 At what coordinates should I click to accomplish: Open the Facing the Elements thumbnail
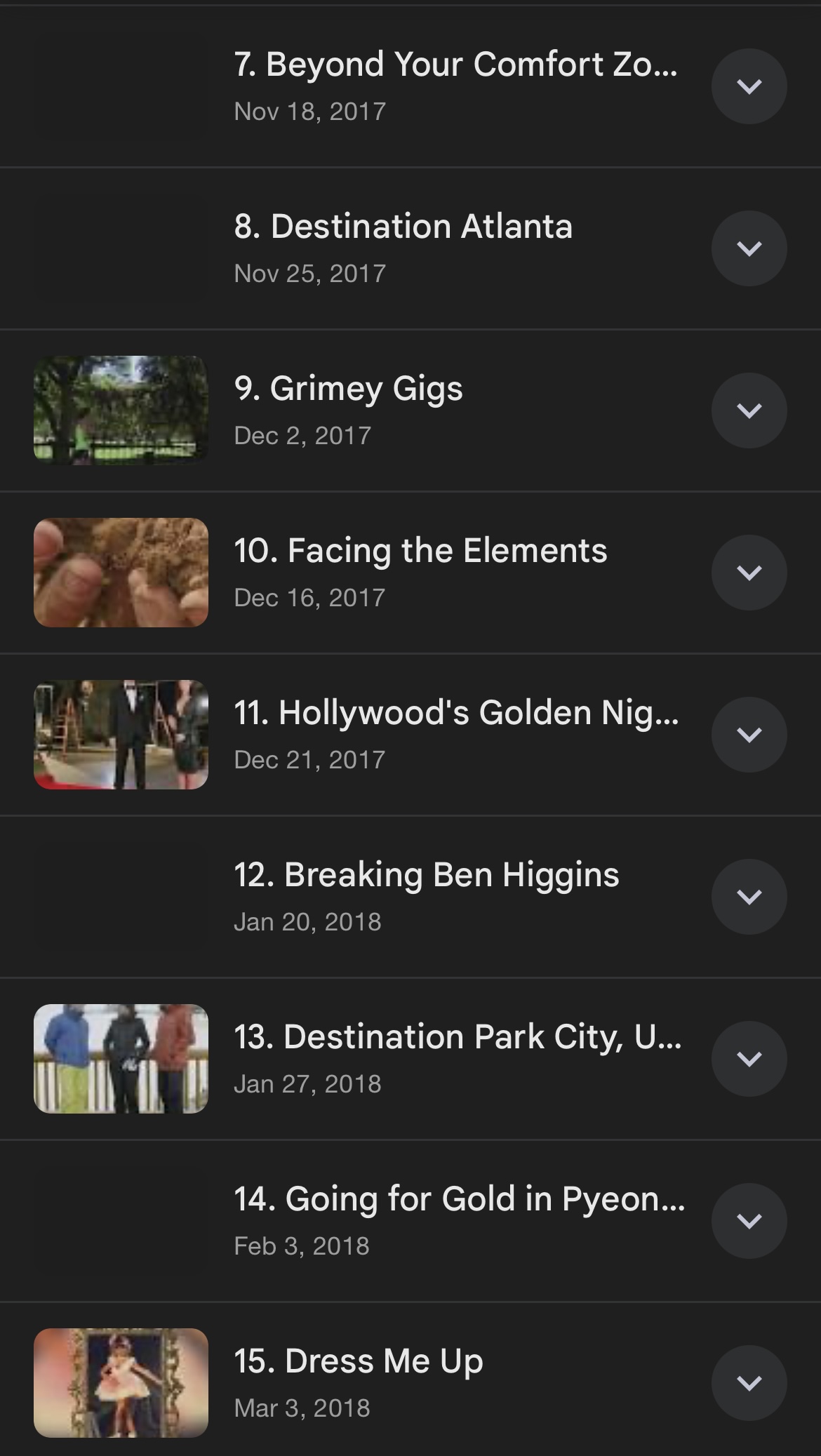pyautogui.click(x=121, y=573)
